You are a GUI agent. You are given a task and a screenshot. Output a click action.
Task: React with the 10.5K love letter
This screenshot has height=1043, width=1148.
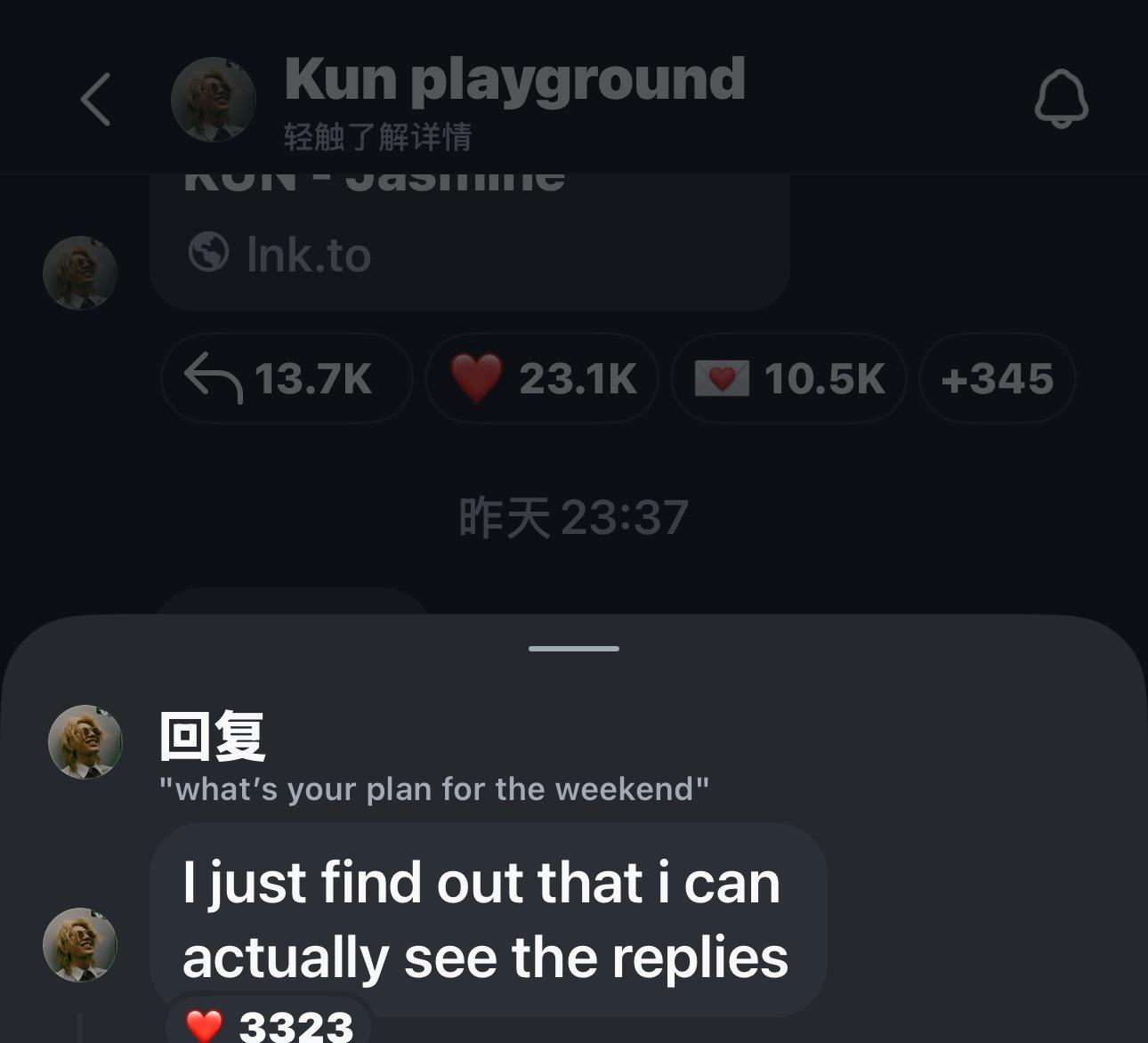click(x=788, y=378)
